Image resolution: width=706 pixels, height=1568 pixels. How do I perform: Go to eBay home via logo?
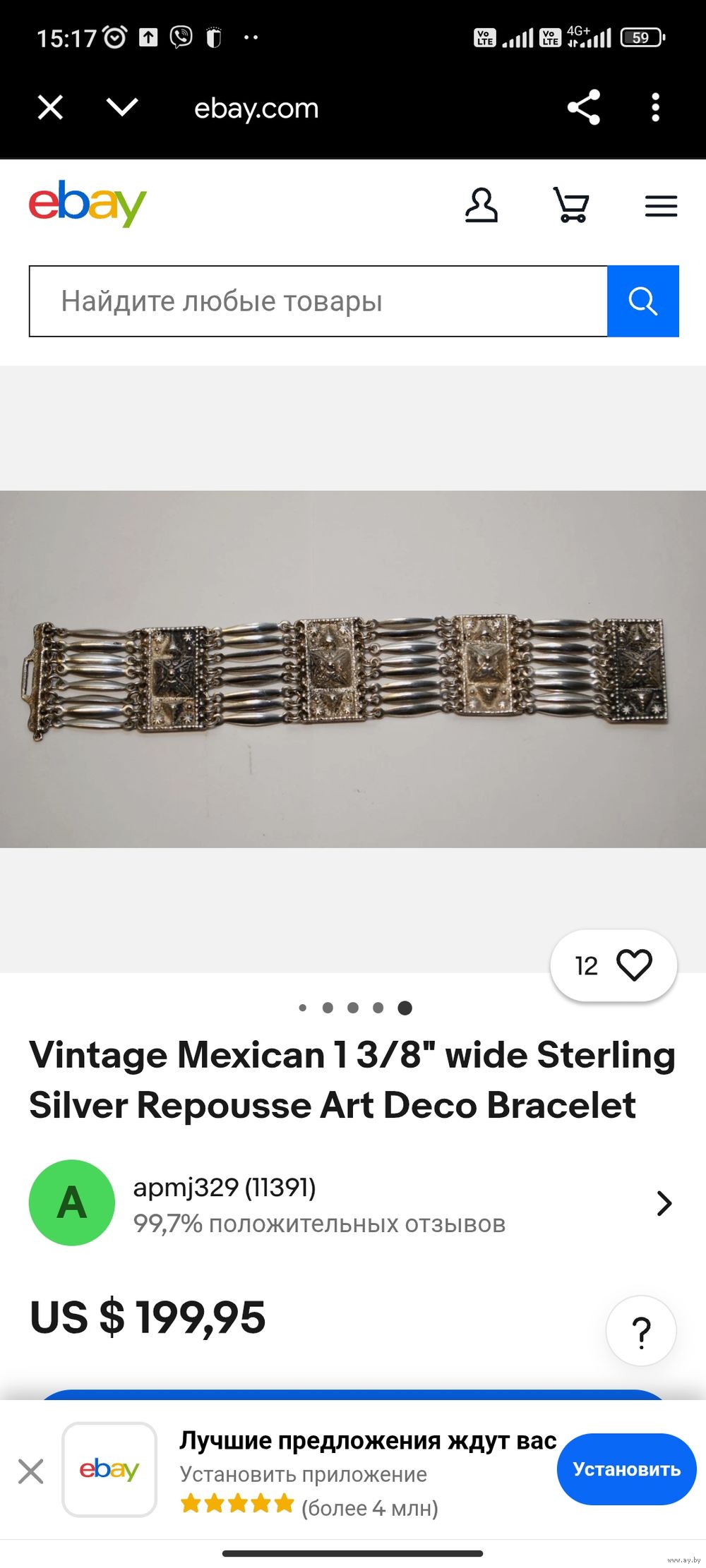88,204
